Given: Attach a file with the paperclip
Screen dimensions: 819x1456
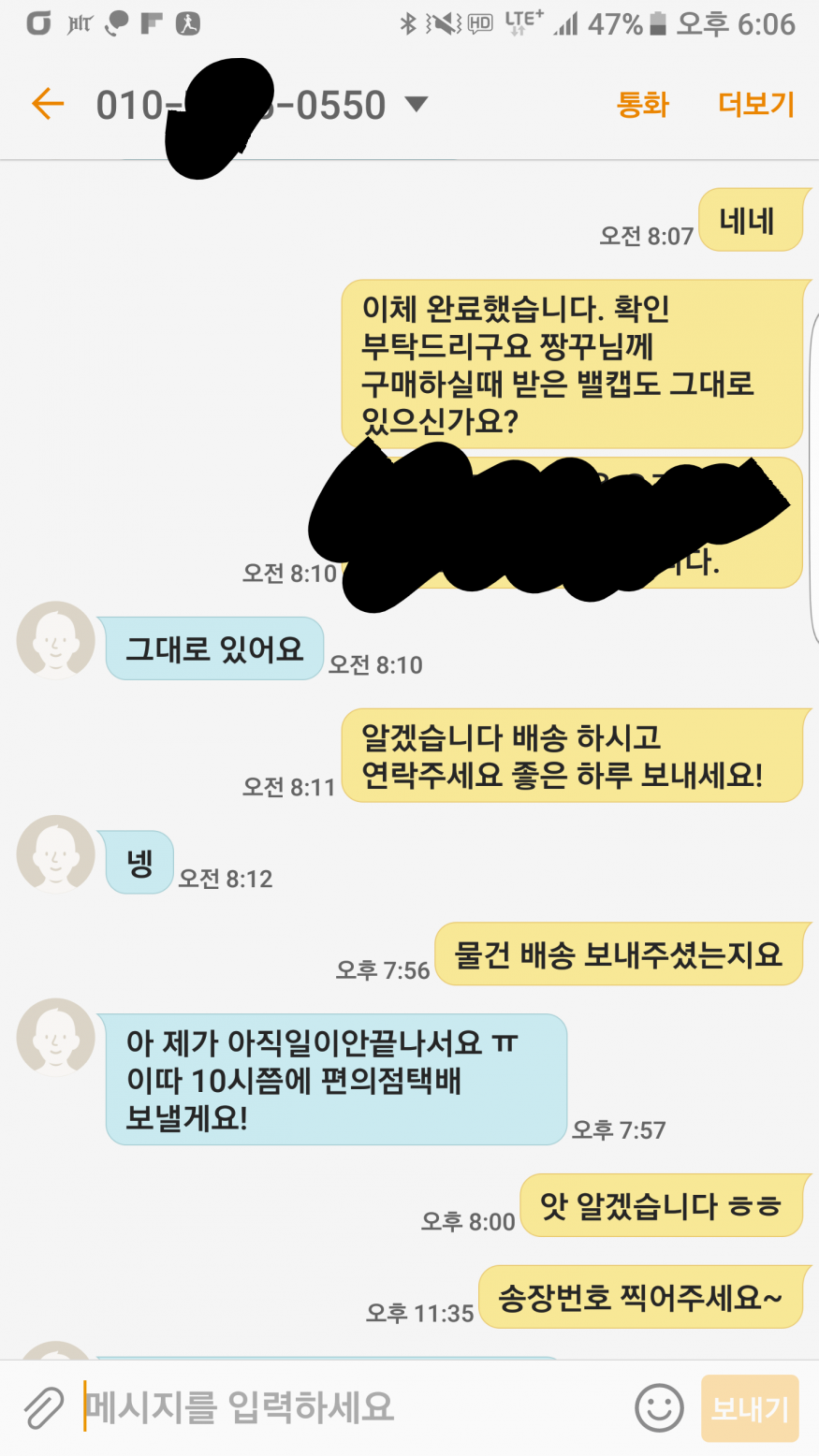Looking at the screenshot, I should [43, 1407].
